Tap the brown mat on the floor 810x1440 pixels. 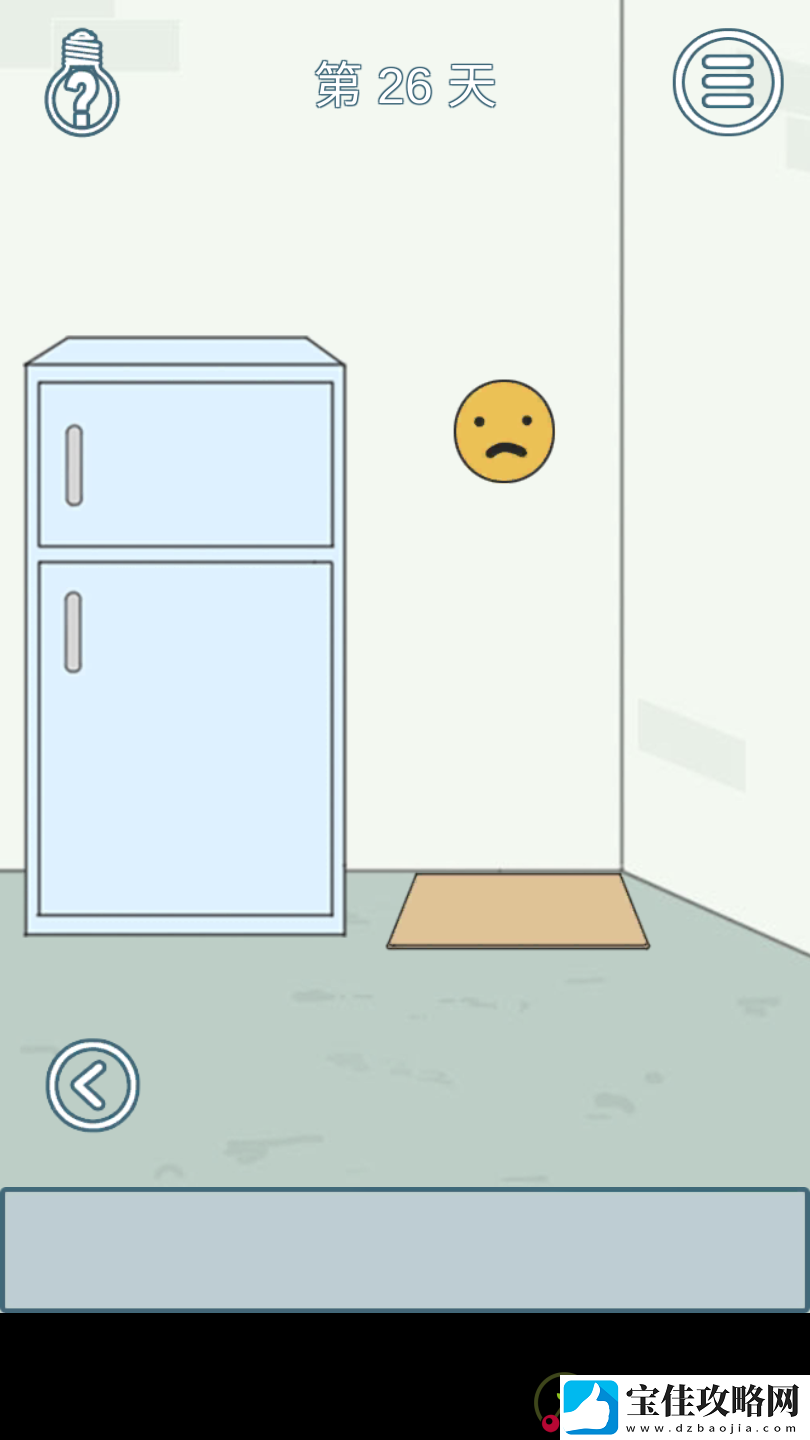518,910
